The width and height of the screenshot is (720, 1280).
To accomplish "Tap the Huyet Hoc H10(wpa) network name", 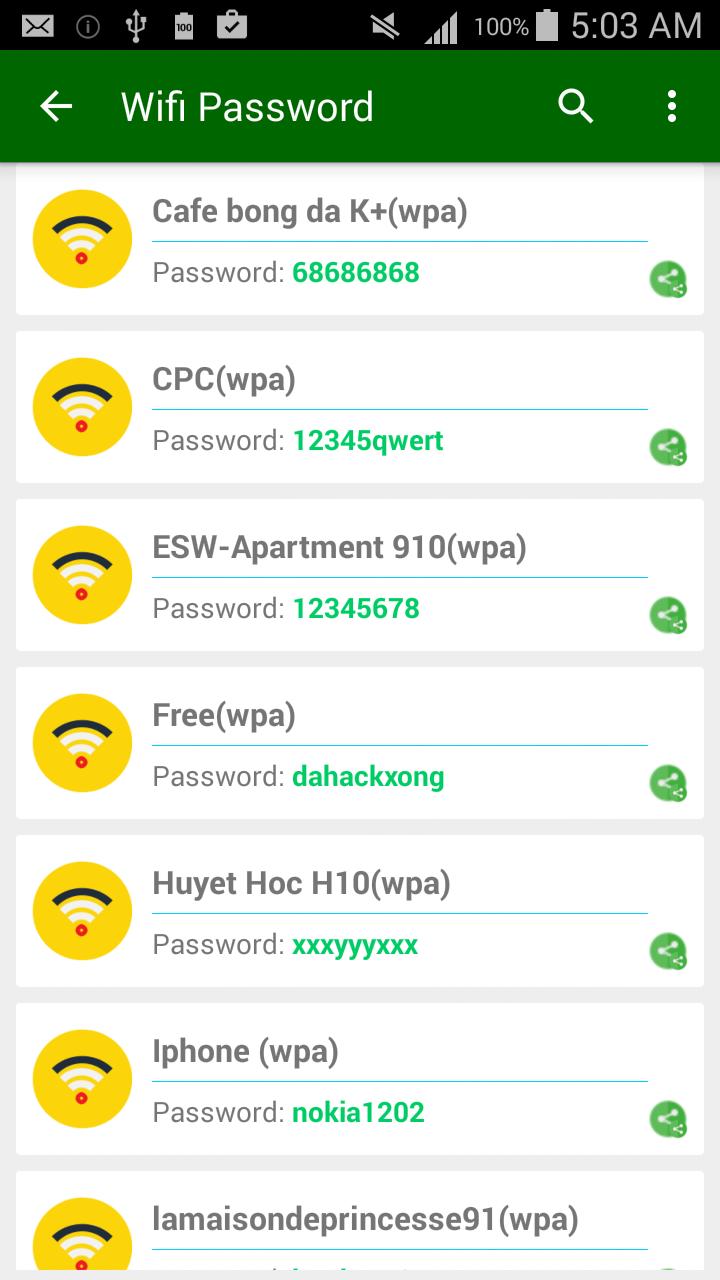I will pyautogui.click(x=301, y=883).
